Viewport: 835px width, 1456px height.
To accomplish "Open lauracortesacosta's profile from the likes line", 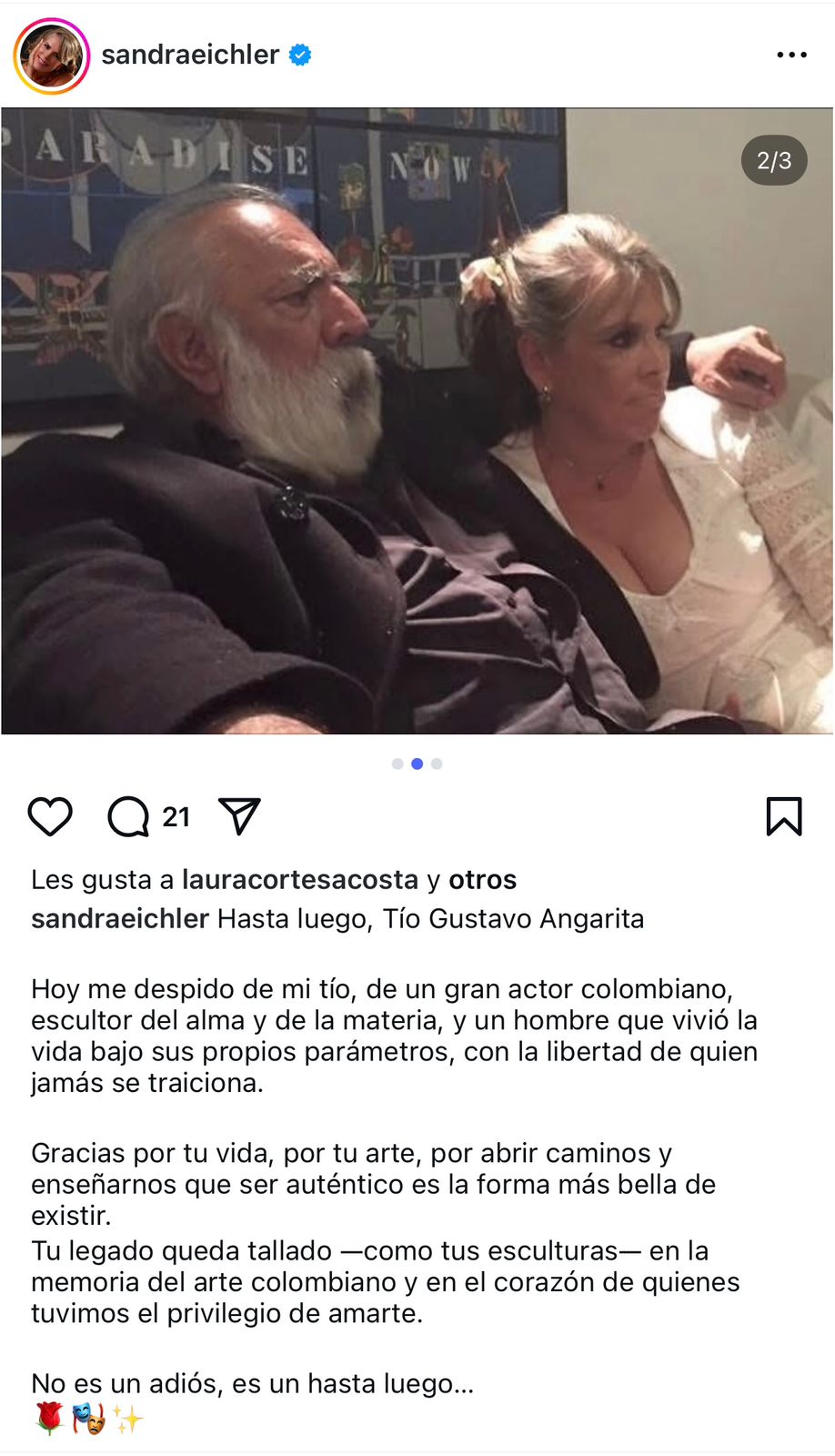I will click(300, 880).
